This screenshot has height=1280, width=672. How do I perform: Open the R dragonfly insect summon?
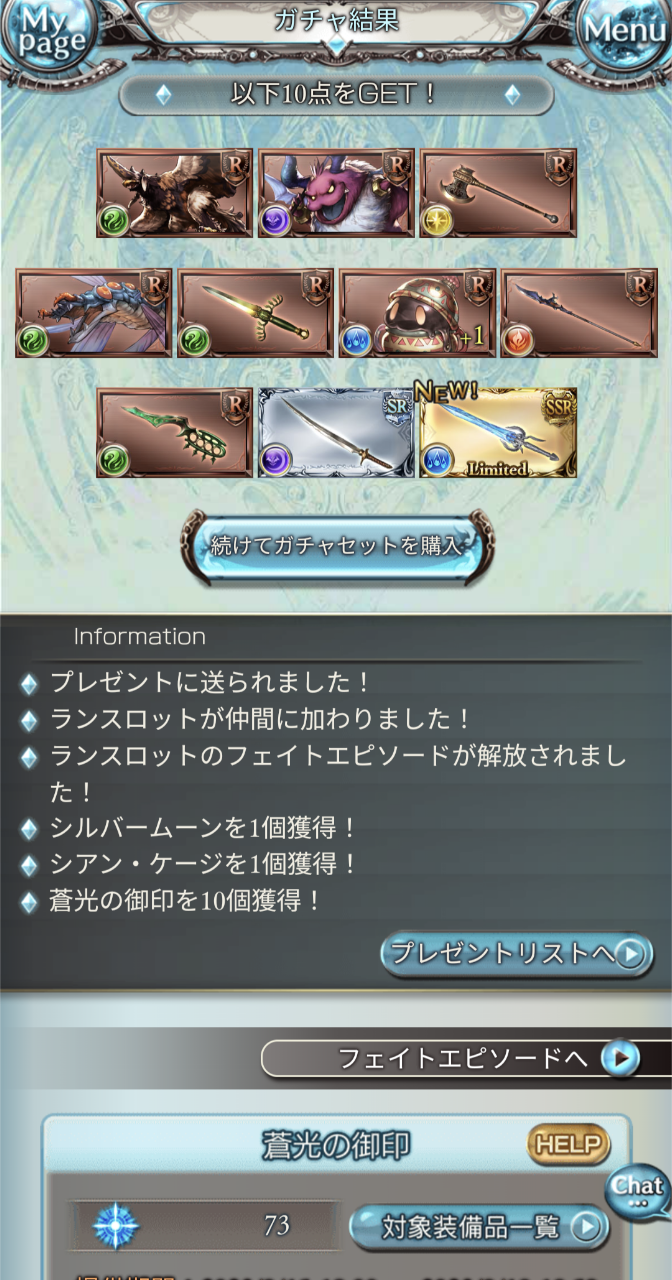click(94, 313)
